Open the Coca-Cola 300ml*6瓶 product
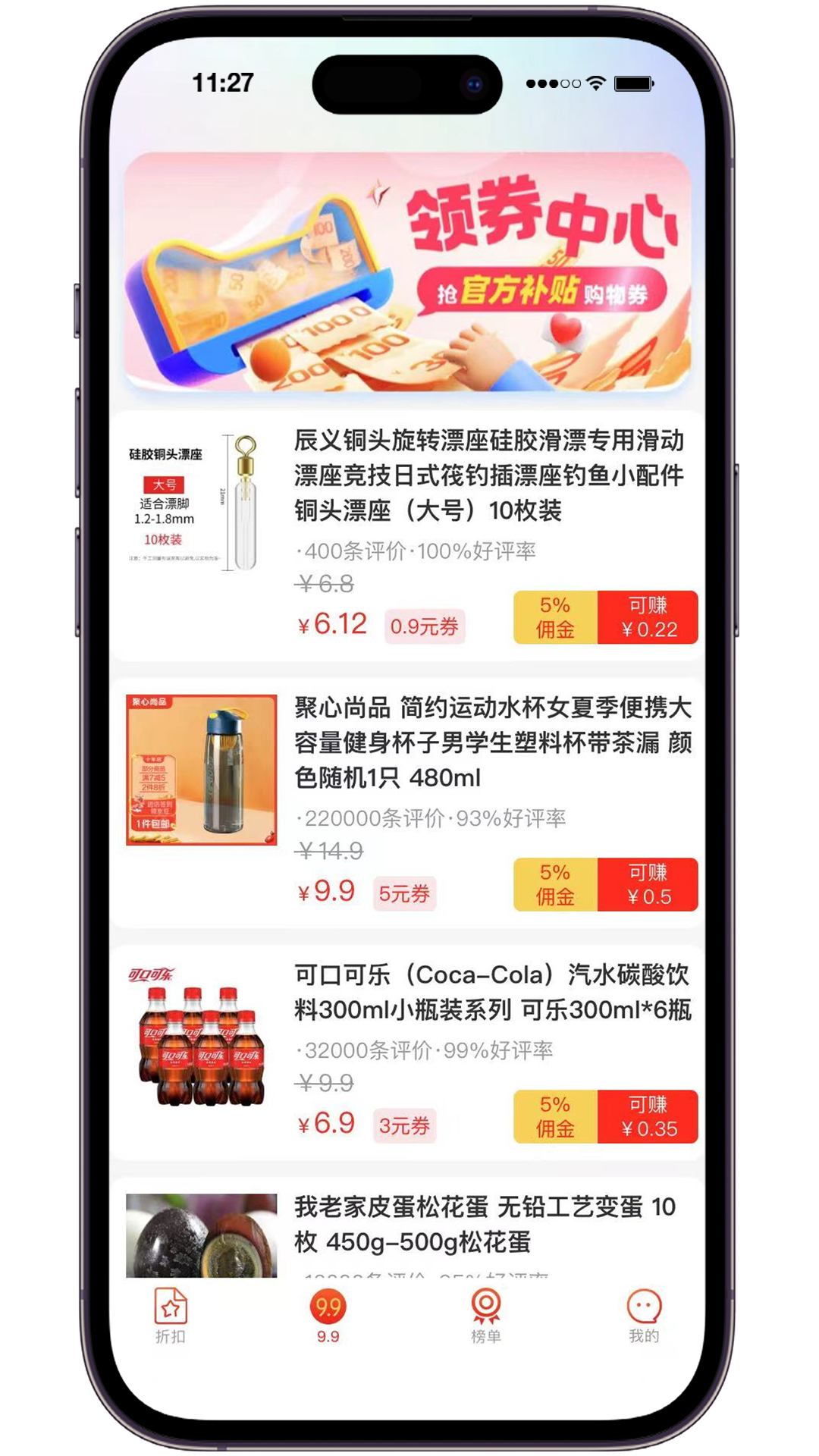The image size is (819, 1456). pyautogui.click(x=491, y=992)
